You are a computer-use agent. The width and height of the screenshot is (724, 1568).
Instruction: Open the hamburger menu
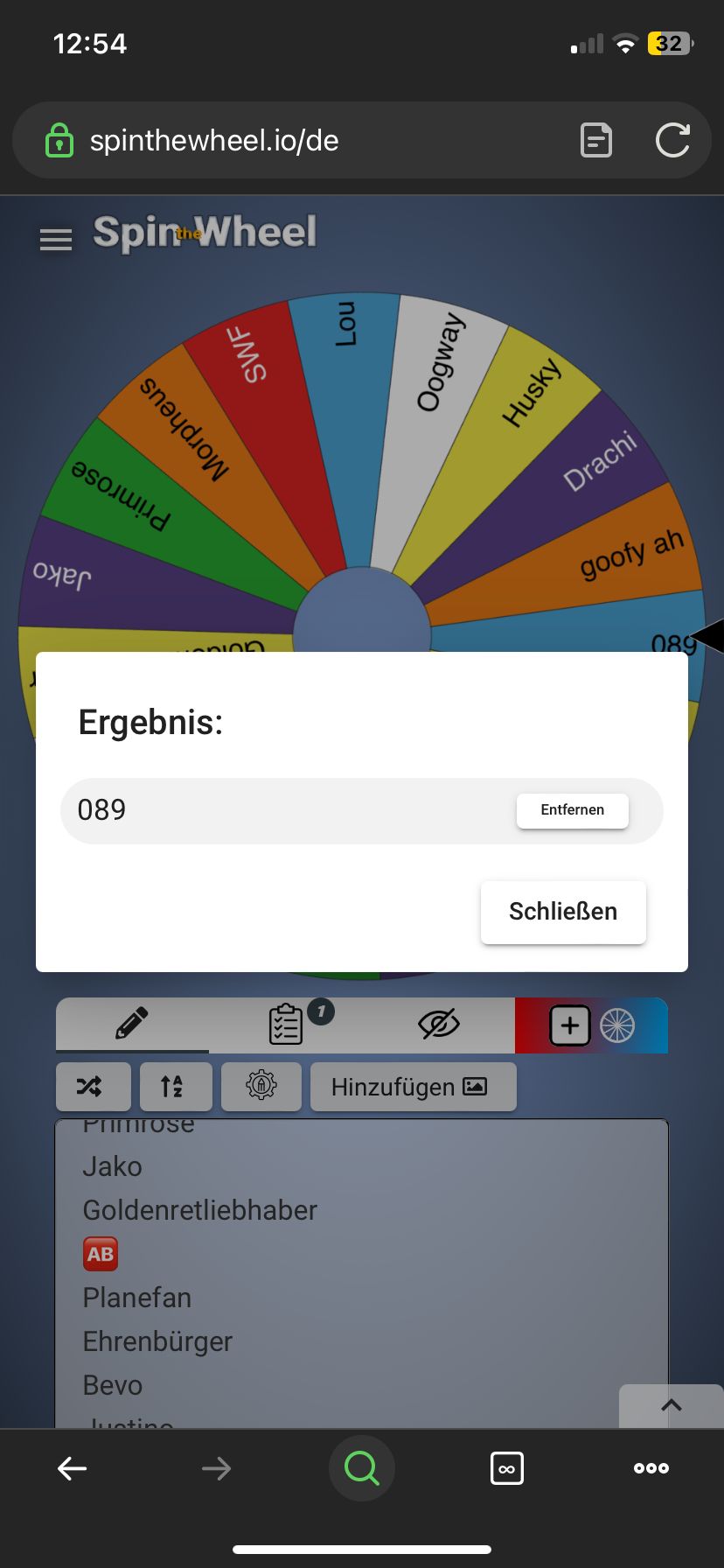pyautogui.click(x=56, y=239)
